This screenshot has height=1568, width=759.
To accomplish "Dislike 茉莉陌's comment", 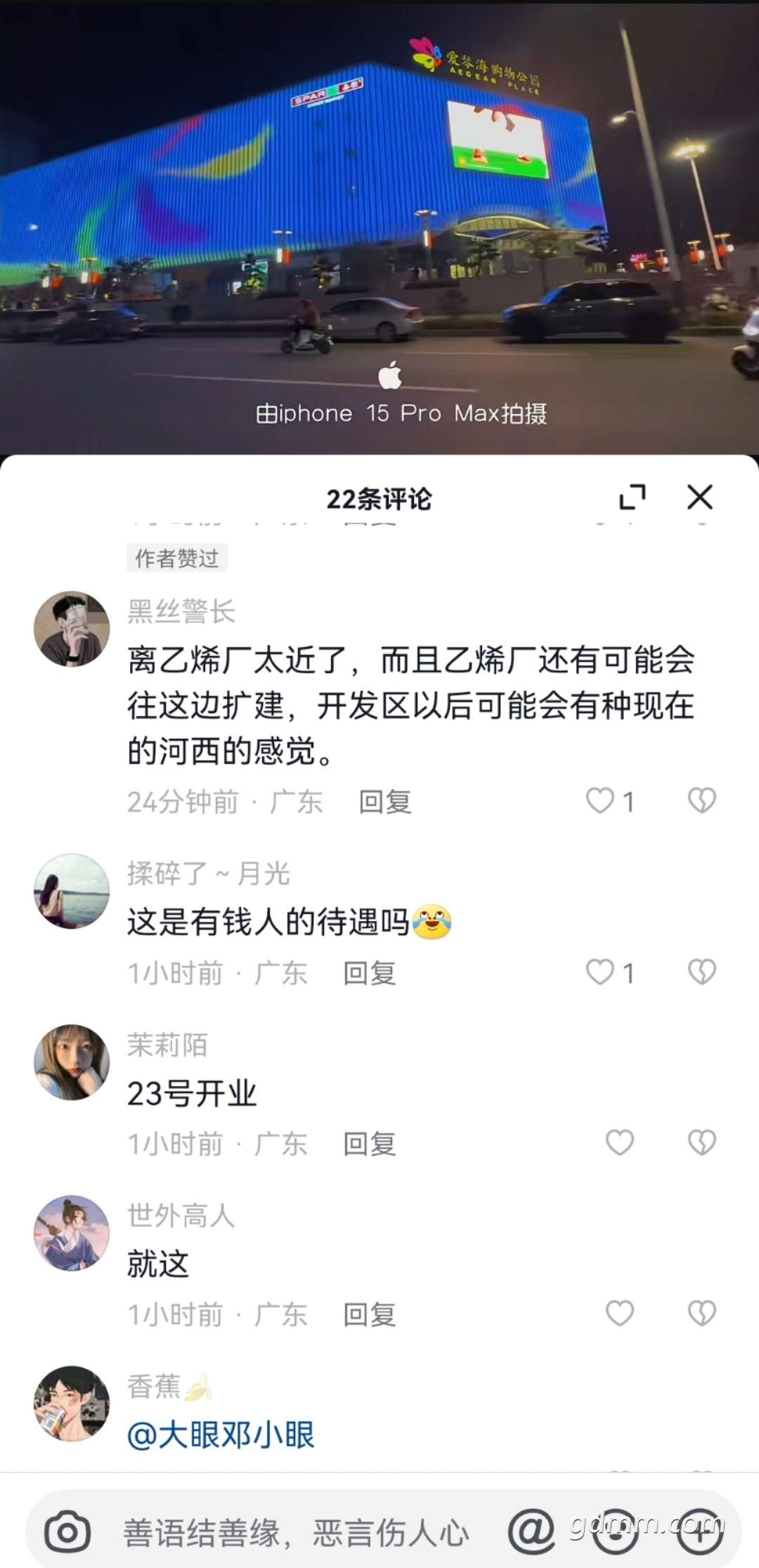I will (701, 1142).
